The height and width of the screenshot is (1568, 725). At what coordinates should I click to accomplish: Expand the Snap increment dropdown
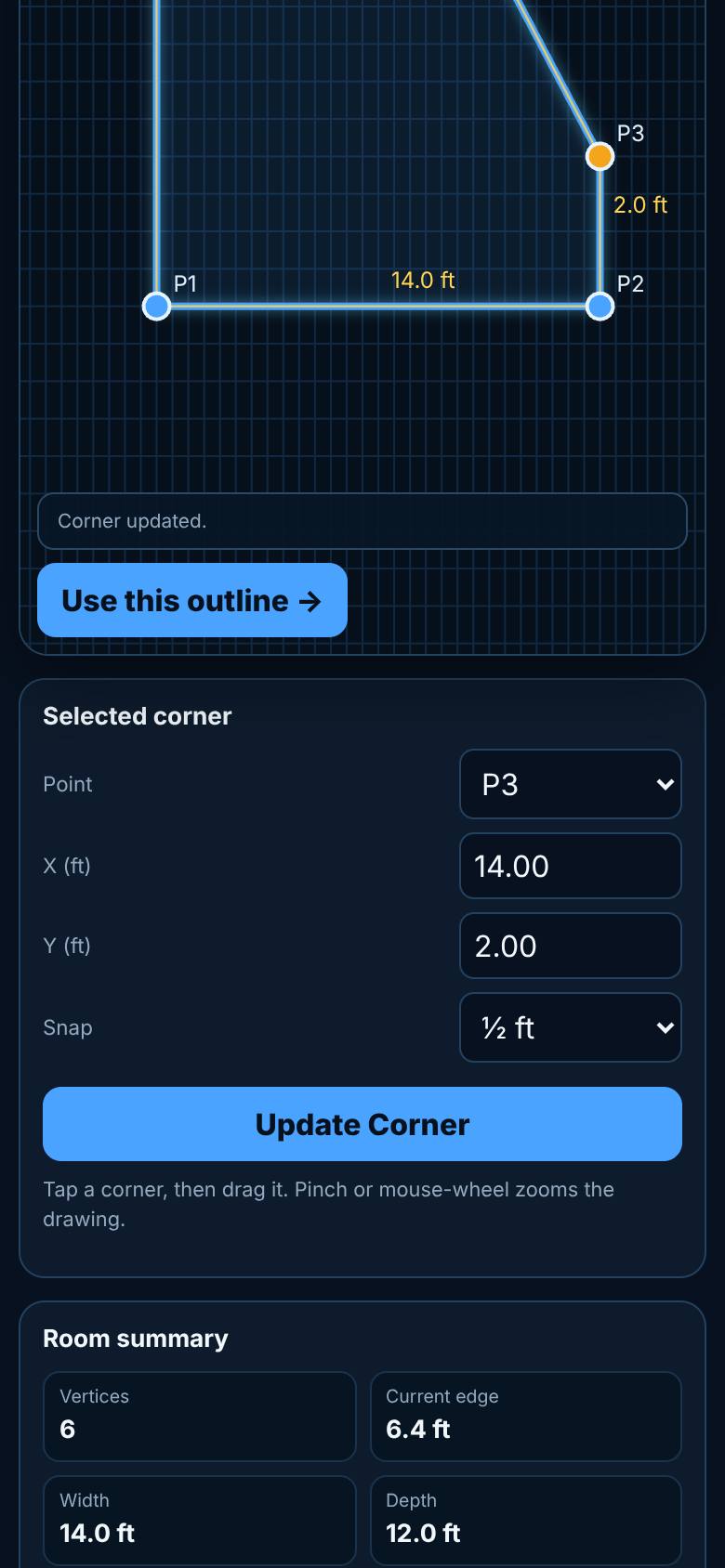pyautogui.click(x=571, y=1027)
